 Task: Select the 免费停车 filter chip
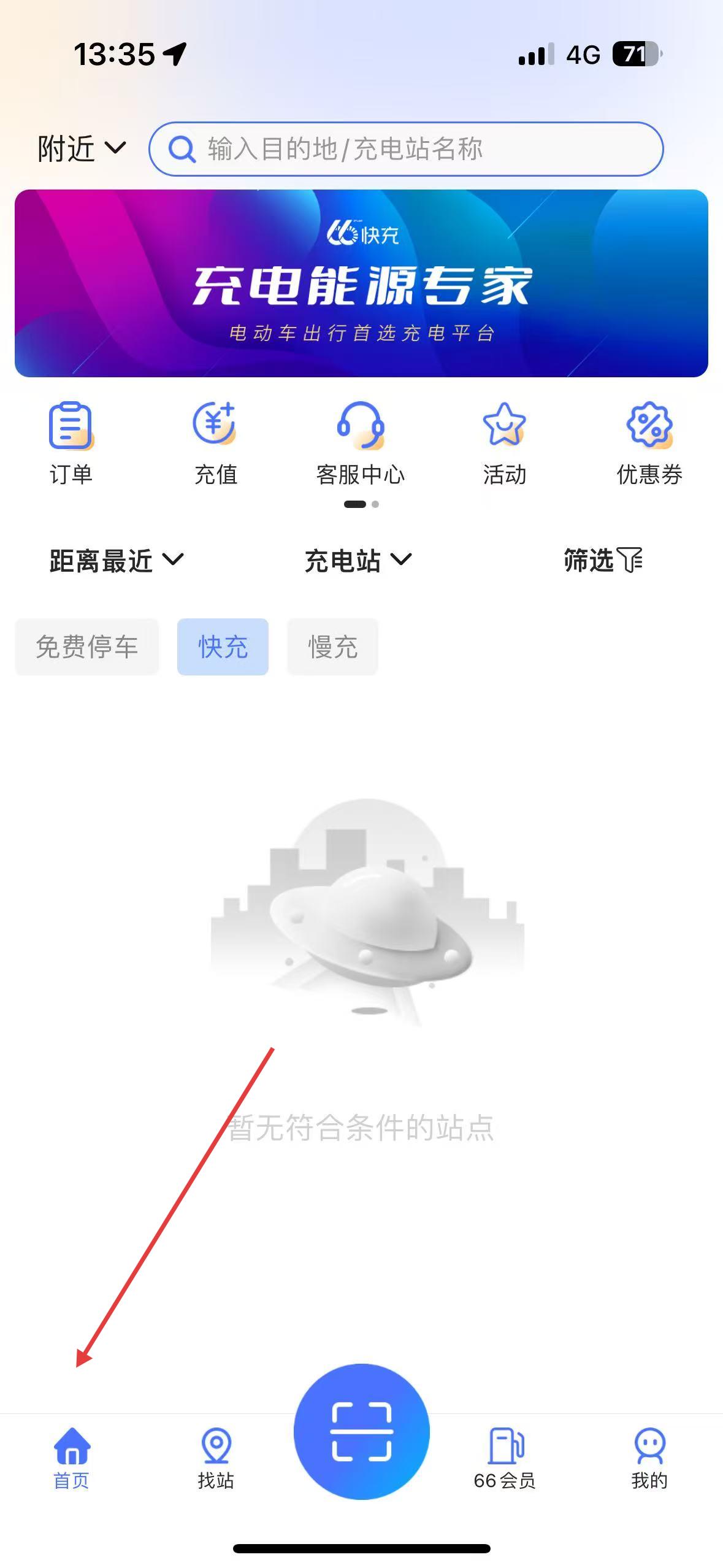point(87,647)
